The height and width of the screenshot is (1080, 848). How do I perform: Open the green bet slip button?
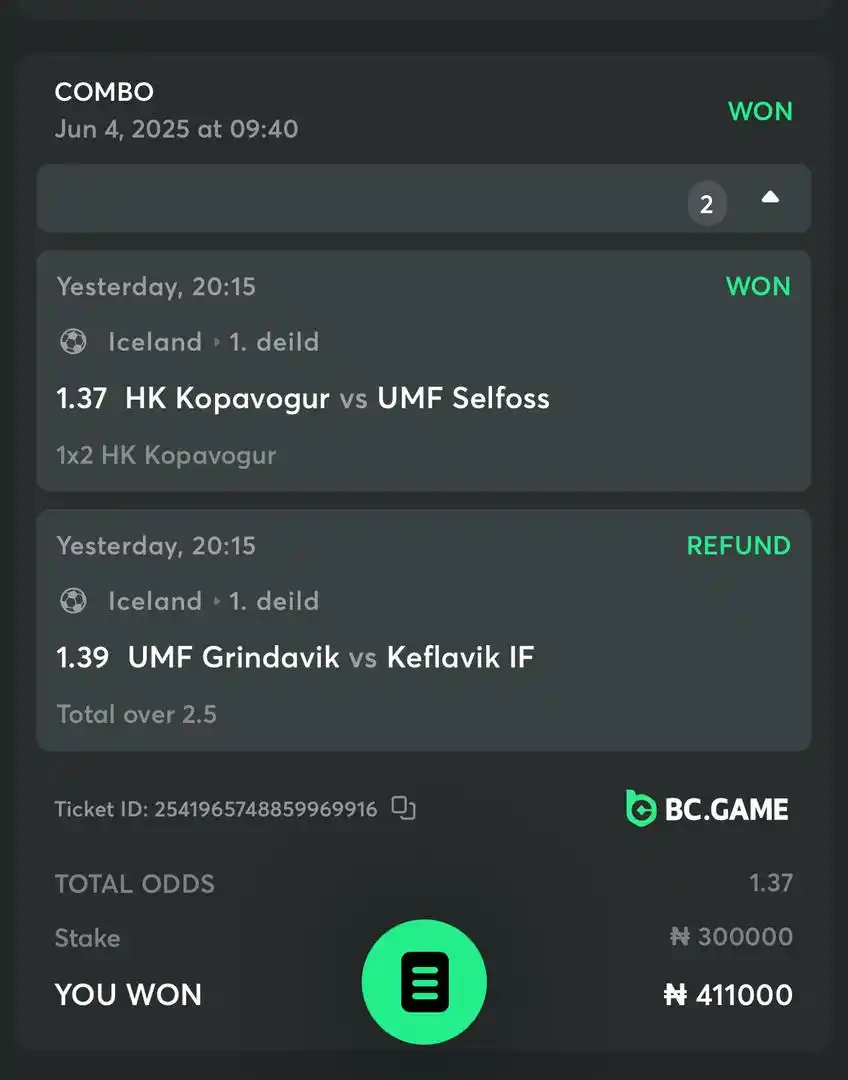(x=424, y=982)
